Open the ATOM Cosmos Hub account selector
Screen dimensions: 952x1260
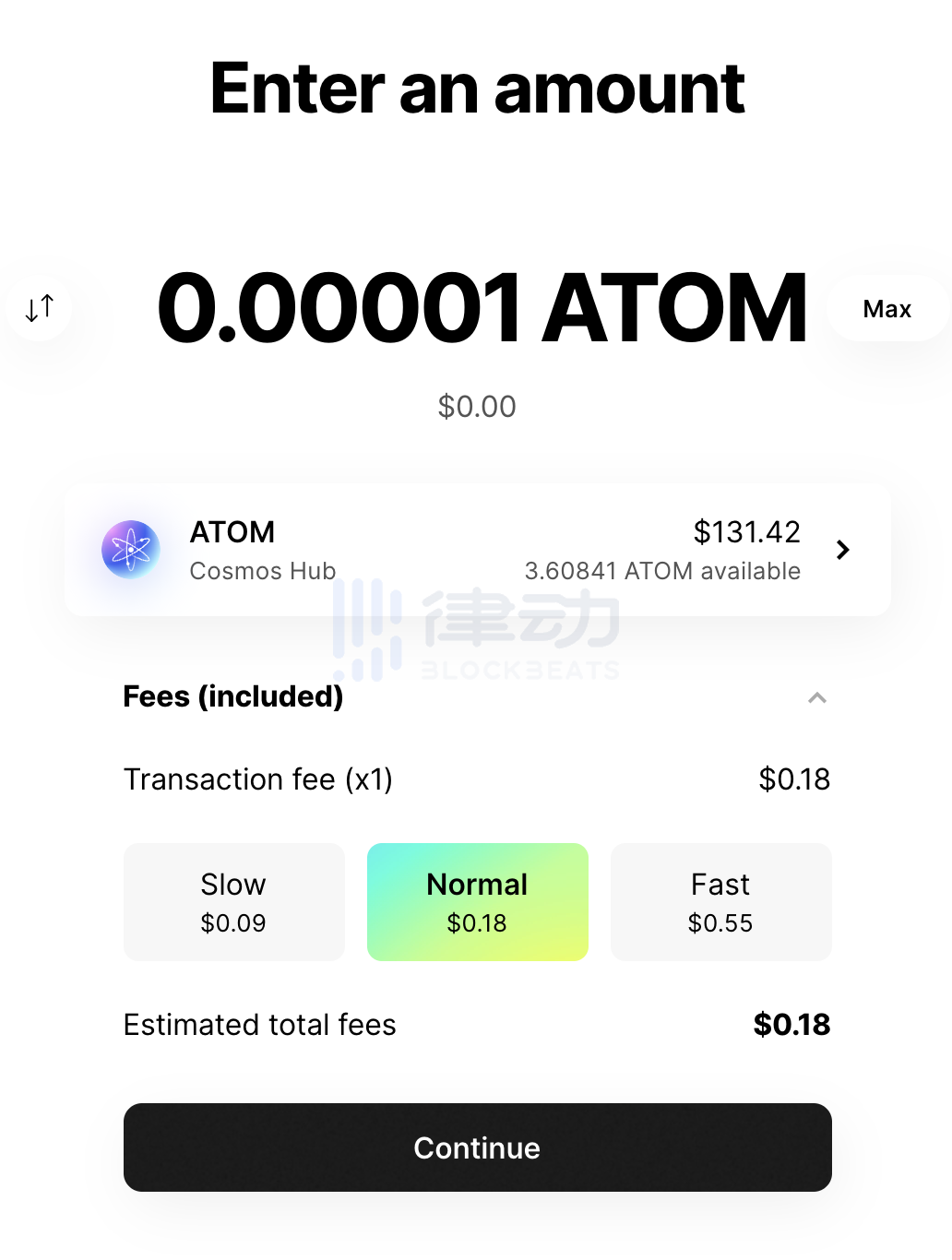pyautogui.click(x=477, y=550)
